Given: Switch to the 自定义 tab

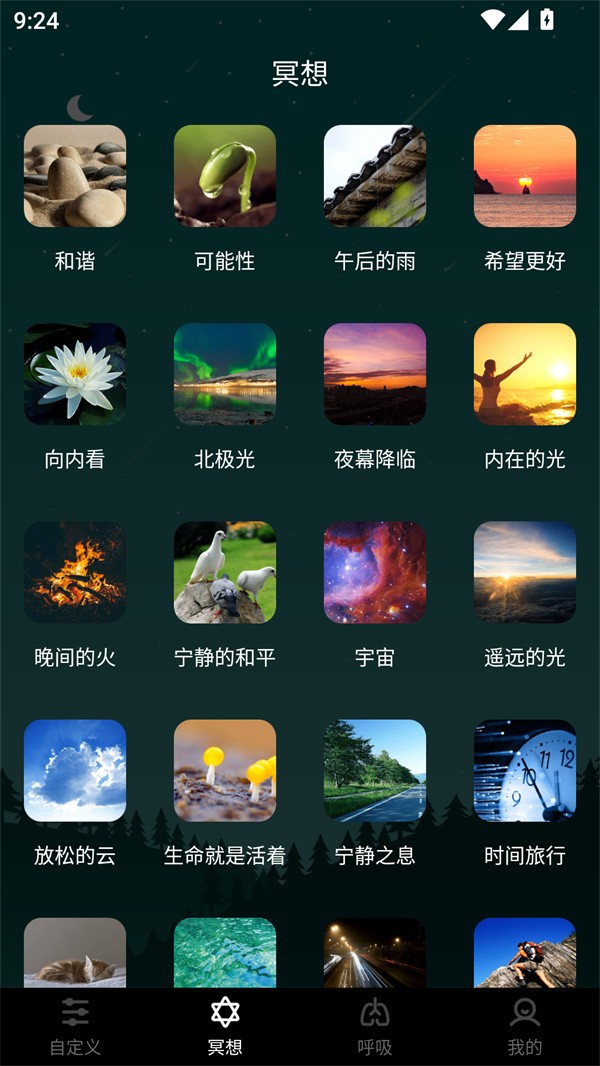Looking at the screenshot, I should pos(75,1026).
